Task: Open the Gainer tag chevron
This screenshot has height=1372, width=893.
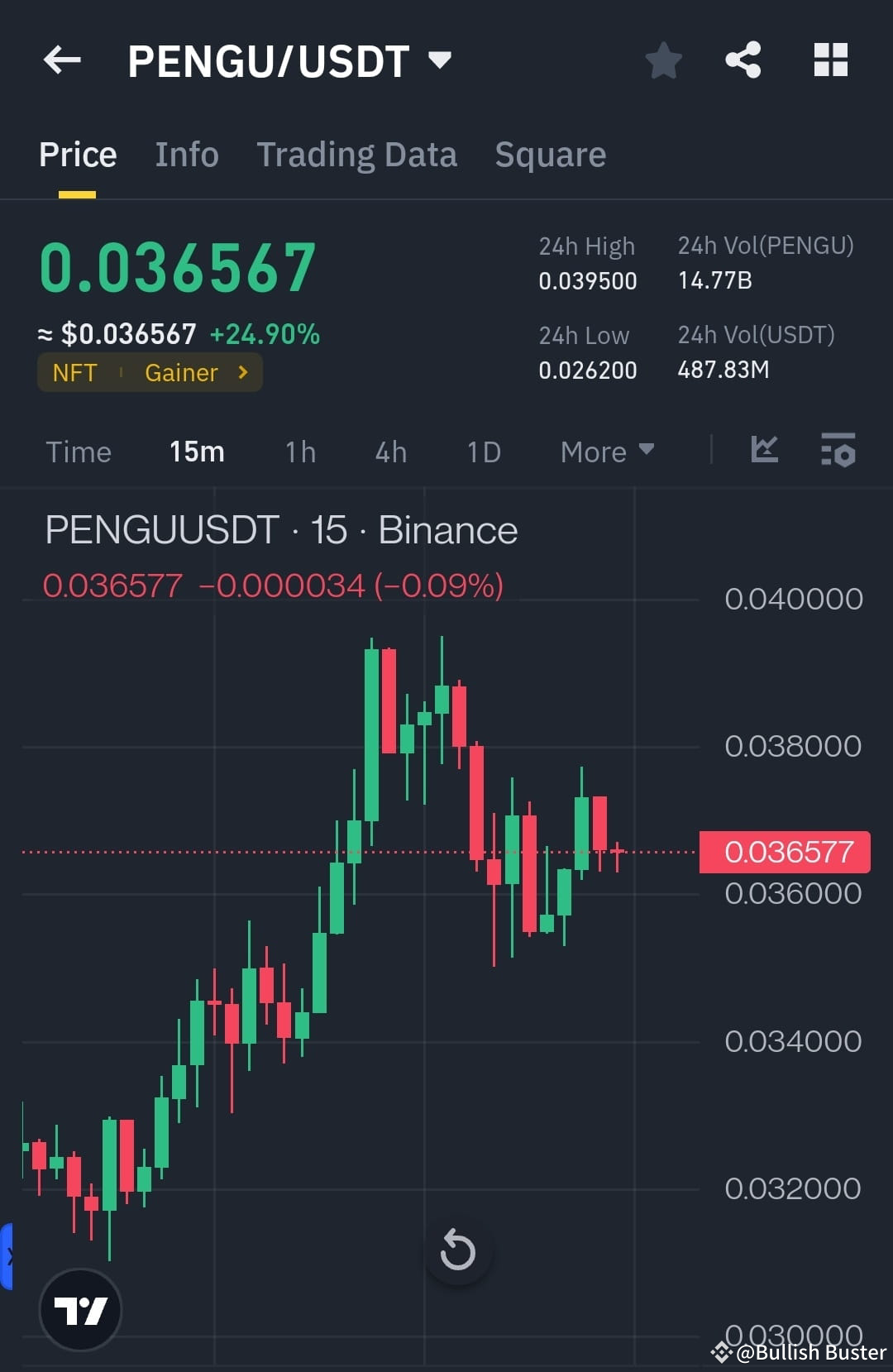Action: coord(243,372)
